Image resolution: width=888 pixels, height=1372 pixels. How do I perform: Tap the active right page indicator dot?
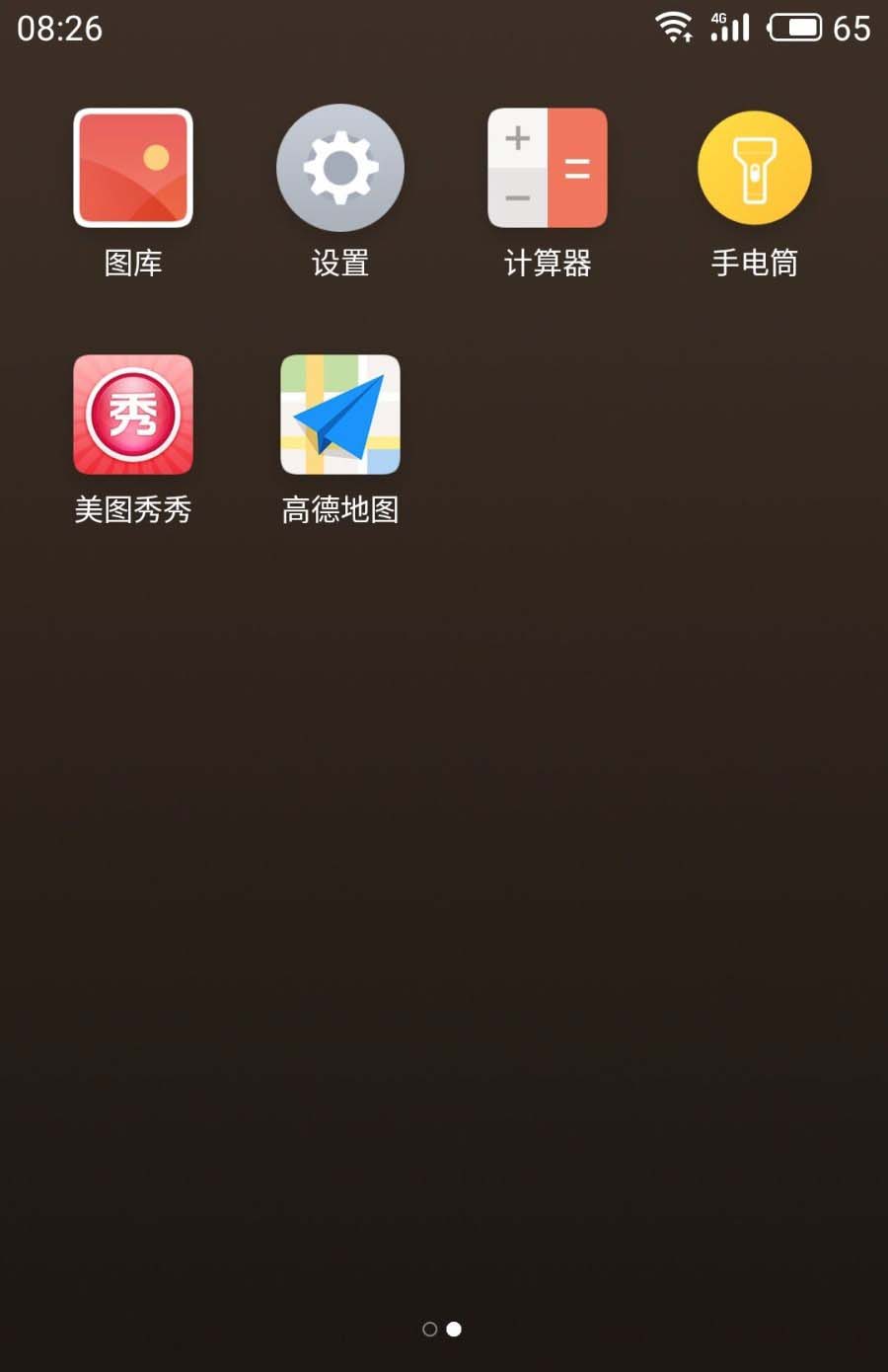pyautogui.click(x=454, y=1329)
